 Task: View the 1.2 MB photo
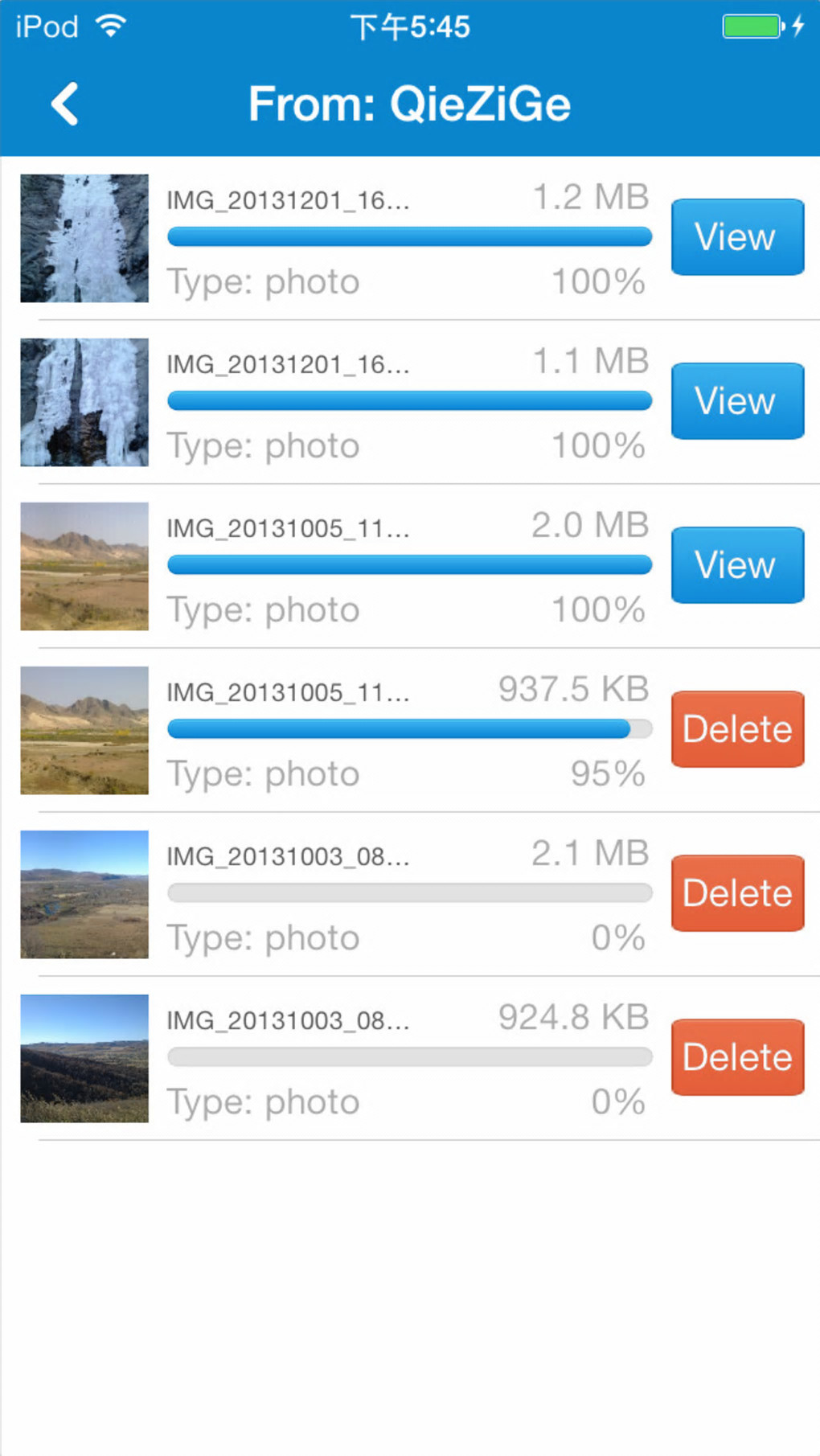pos(736,237)
